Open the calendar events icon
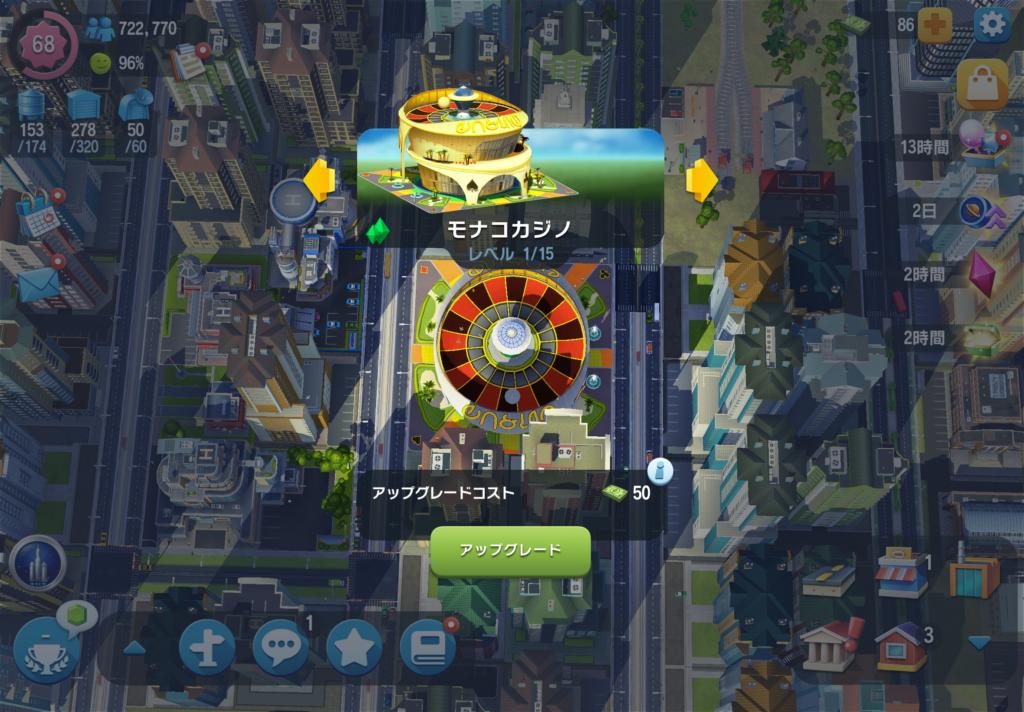Screen dimensions: 1024x712 [38, 213]
